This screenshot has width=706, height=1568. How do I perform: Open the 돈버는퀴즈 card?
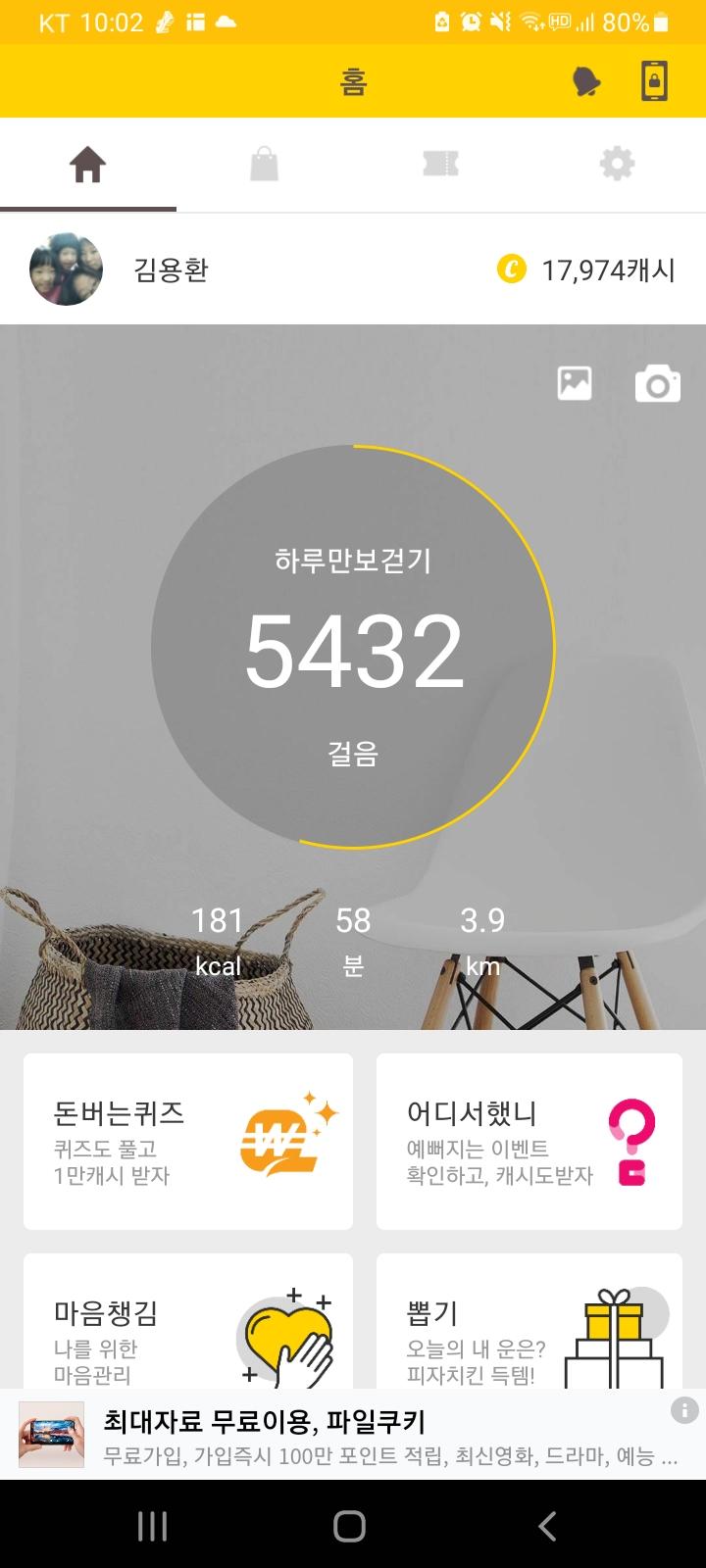(188, 1142)
